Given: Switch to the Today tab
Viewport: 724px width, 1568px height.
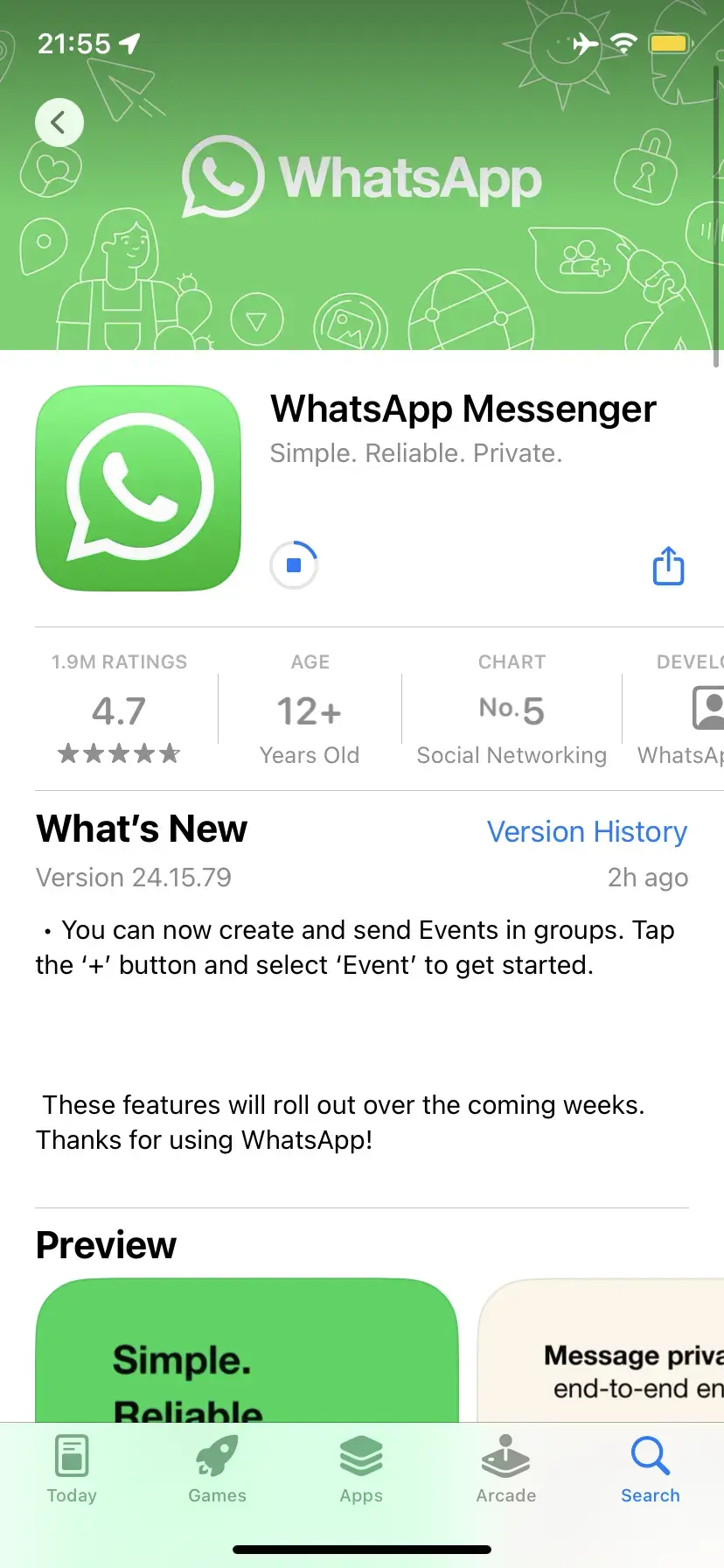Looking at the screenshot, I should (72, 1470).
